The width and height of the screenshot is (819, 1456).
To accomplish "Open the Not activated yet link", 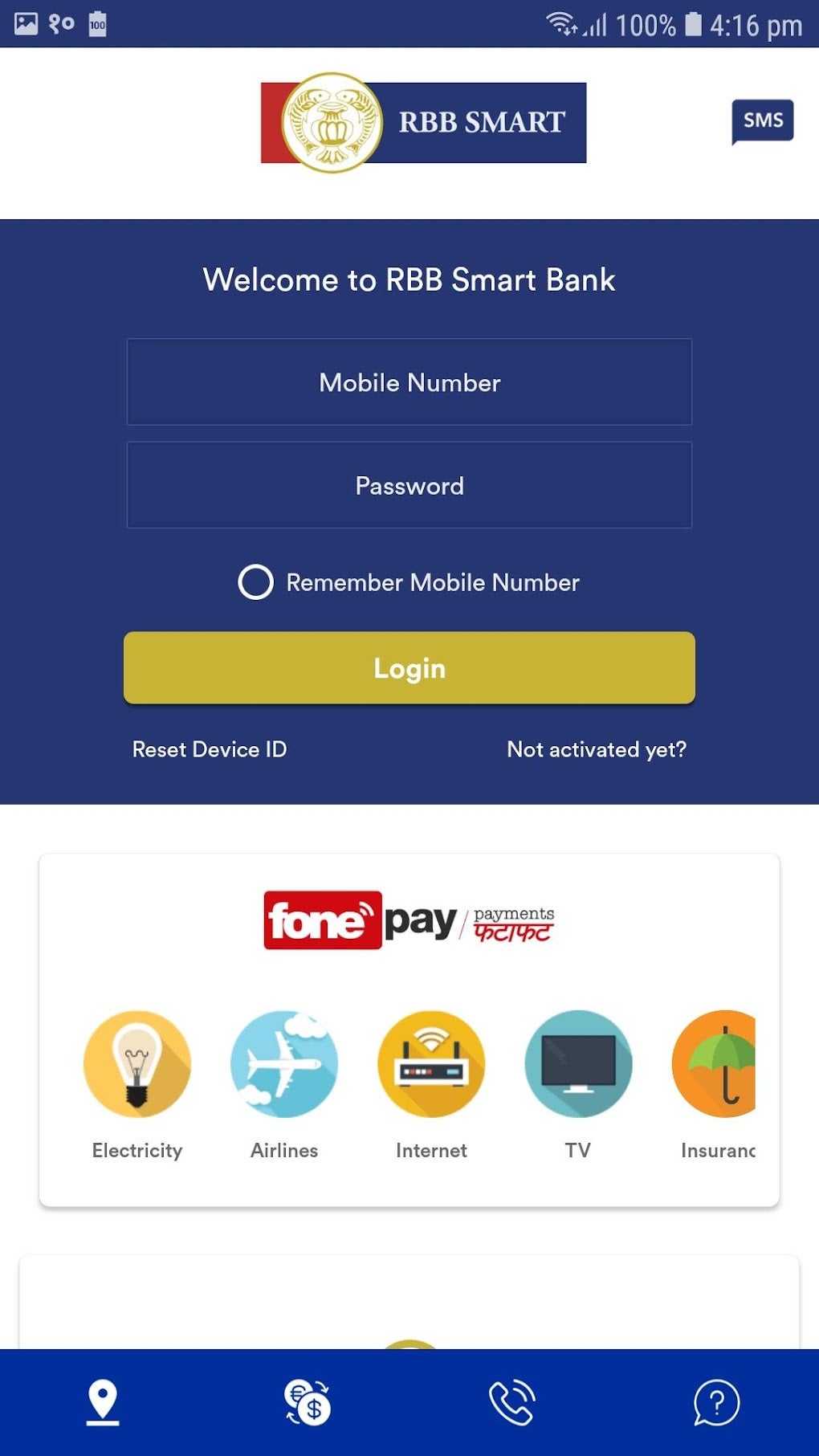I will pos(597,749).
